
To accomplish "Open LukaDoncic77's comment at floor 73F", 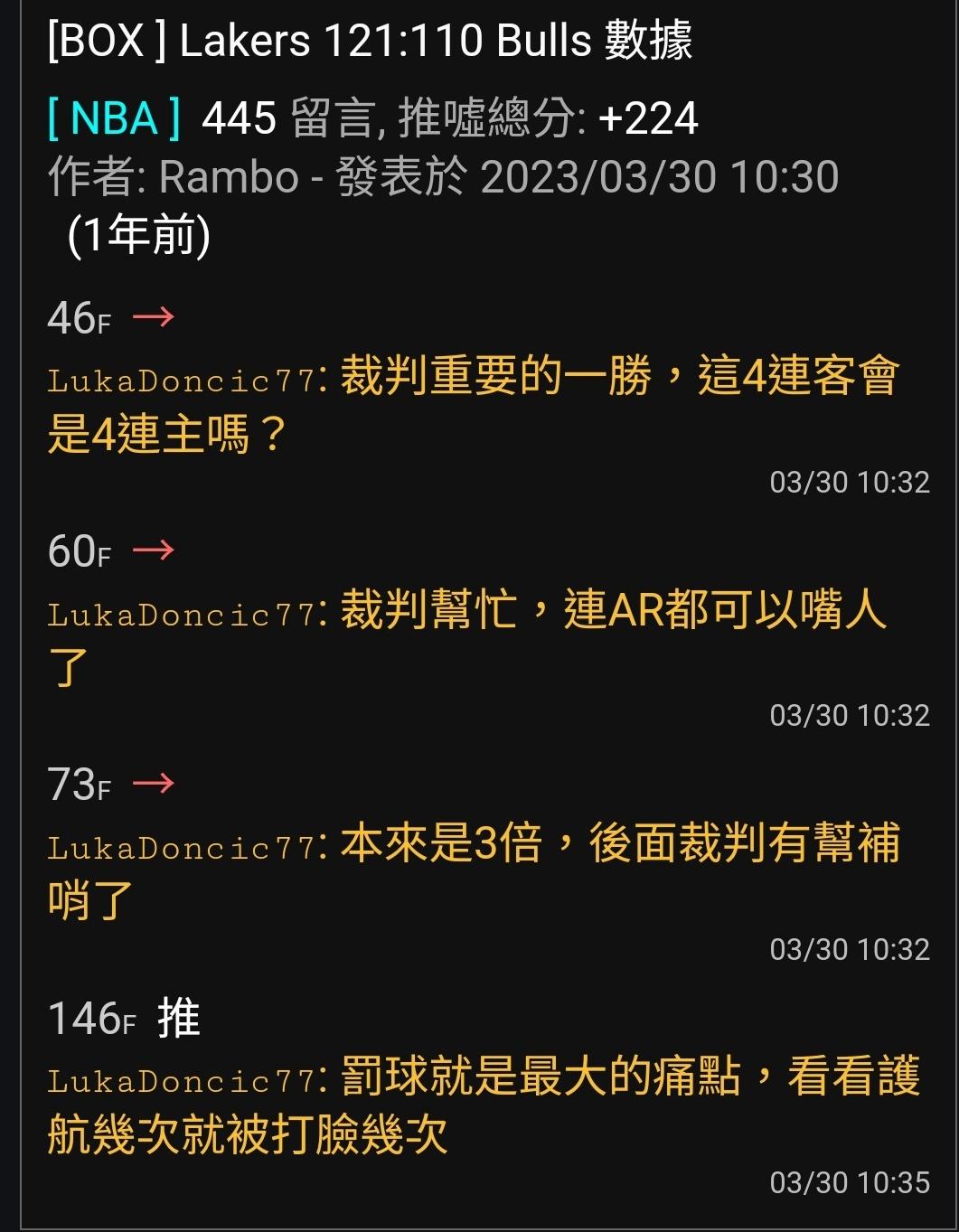I will click(473, 870).
